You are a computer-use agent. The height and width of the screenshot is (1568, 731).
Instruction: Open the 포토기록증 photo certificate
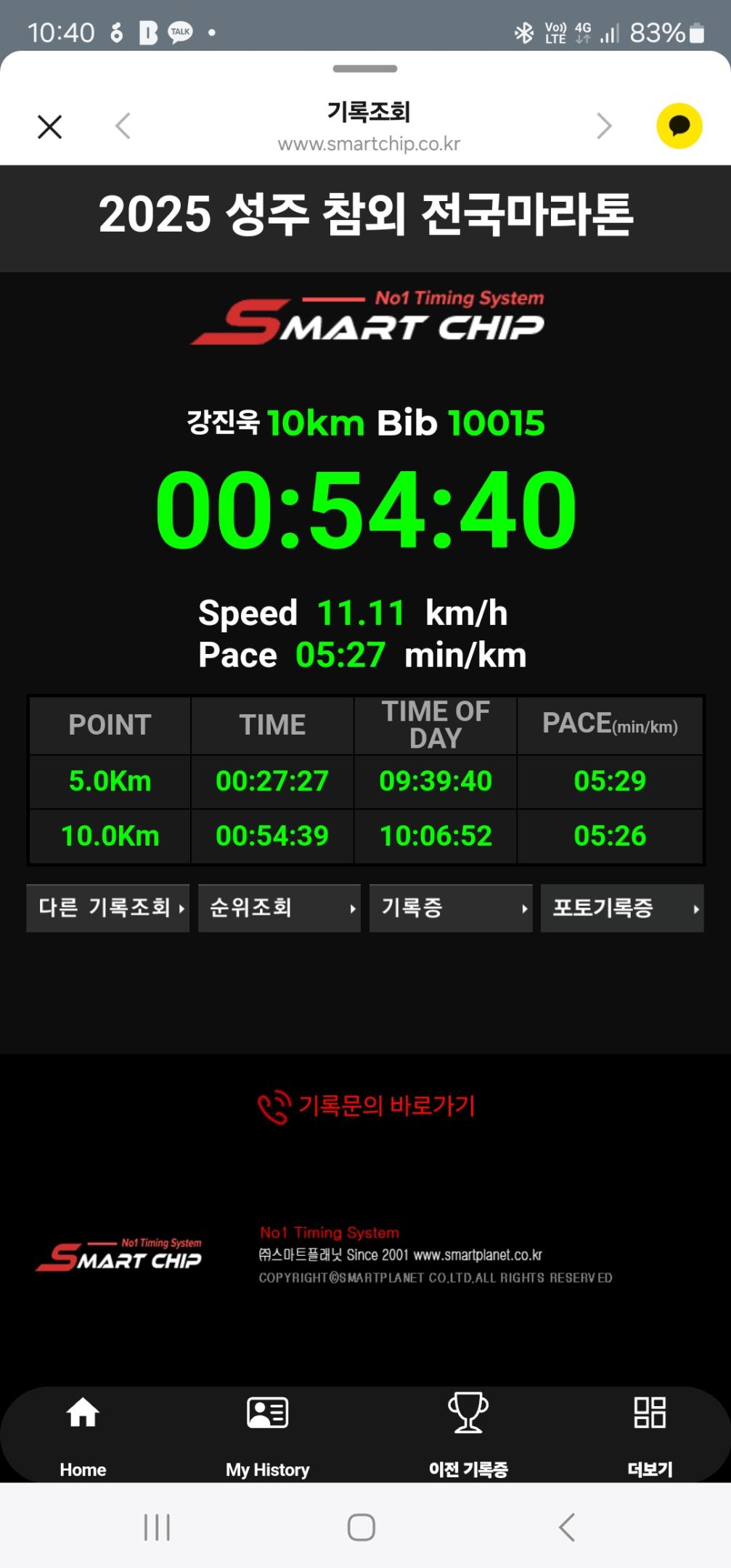[622, 907]
